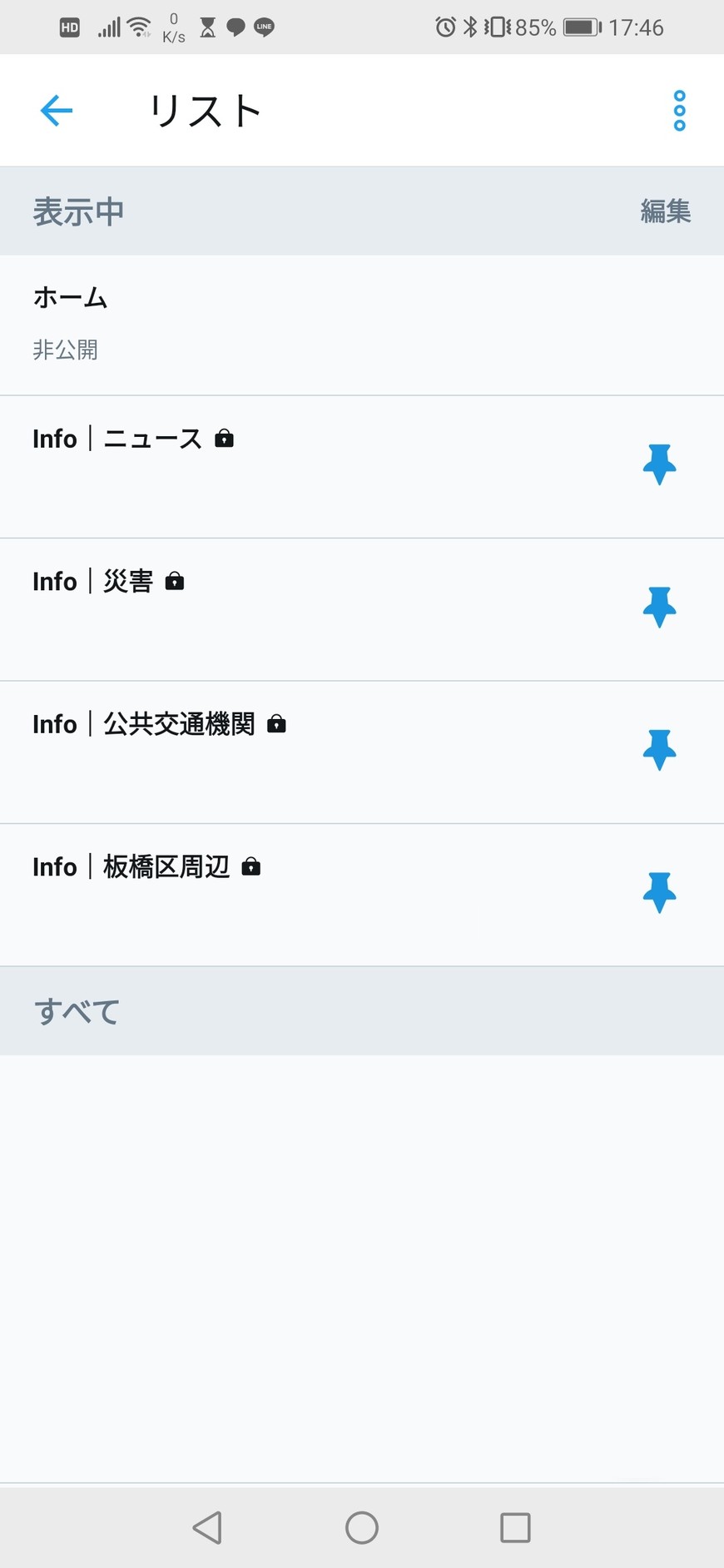This screenshot has width=724, height=1568.
Task: Tap 編集 to edit displayed lists
Action: click(665, 211)
